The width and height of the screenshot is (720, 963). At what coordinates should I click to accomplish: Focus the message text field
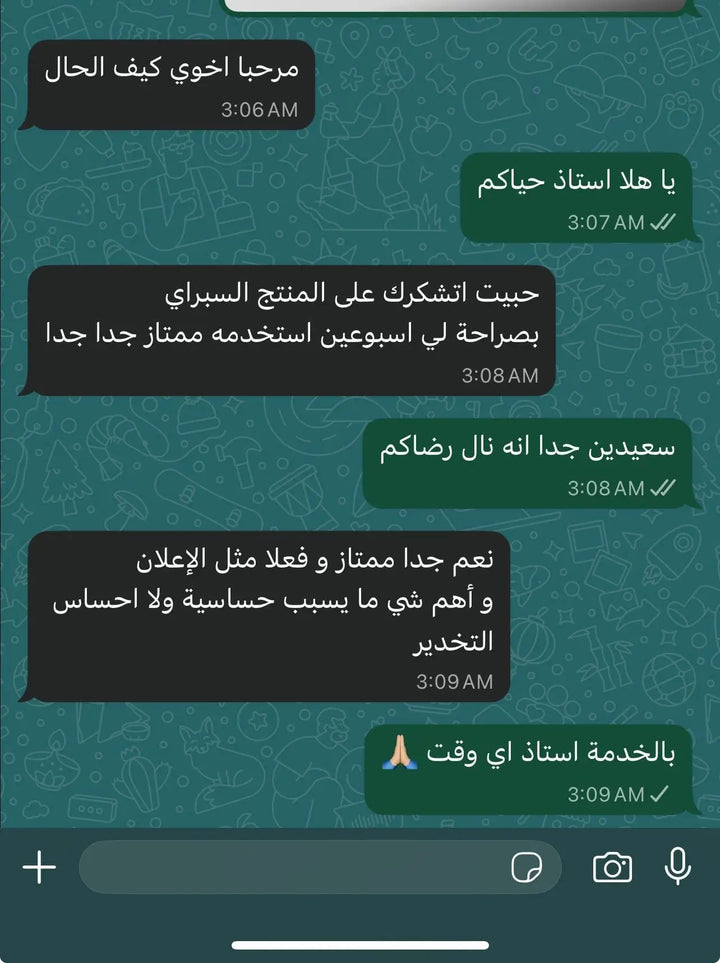click(290, 867)
